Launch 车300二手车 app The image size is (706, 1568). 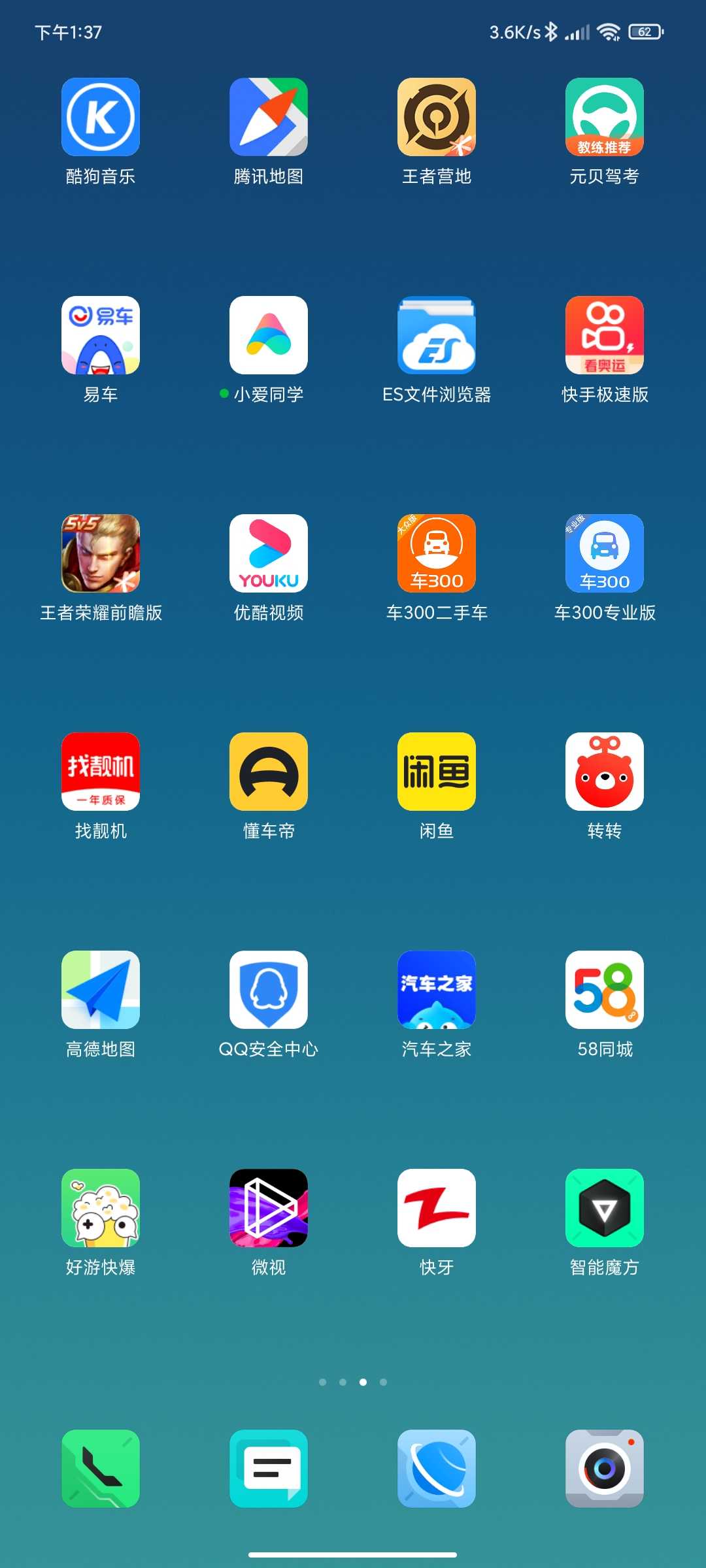click(437, 554)
